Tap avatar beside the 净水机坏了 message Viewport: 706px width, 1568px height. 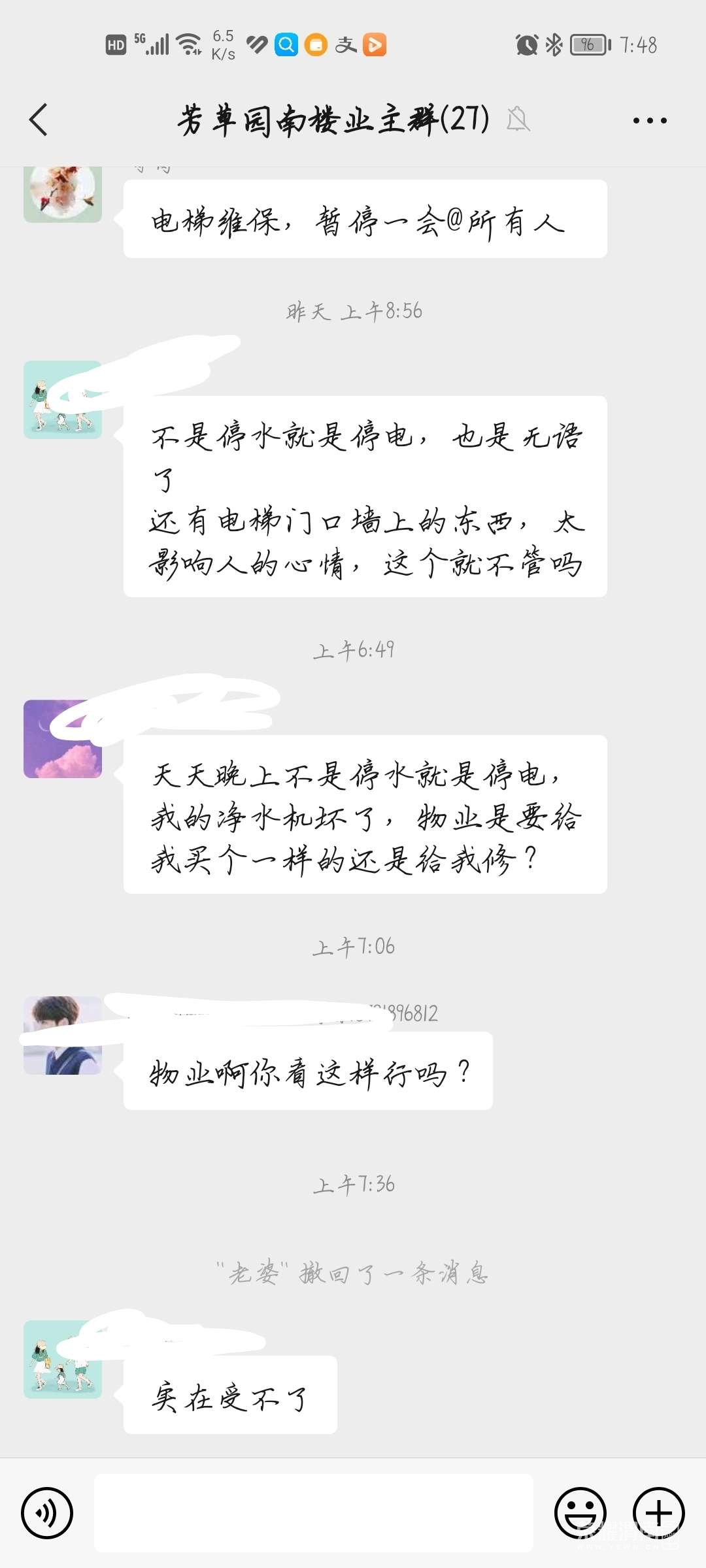(x=63, y=739)
